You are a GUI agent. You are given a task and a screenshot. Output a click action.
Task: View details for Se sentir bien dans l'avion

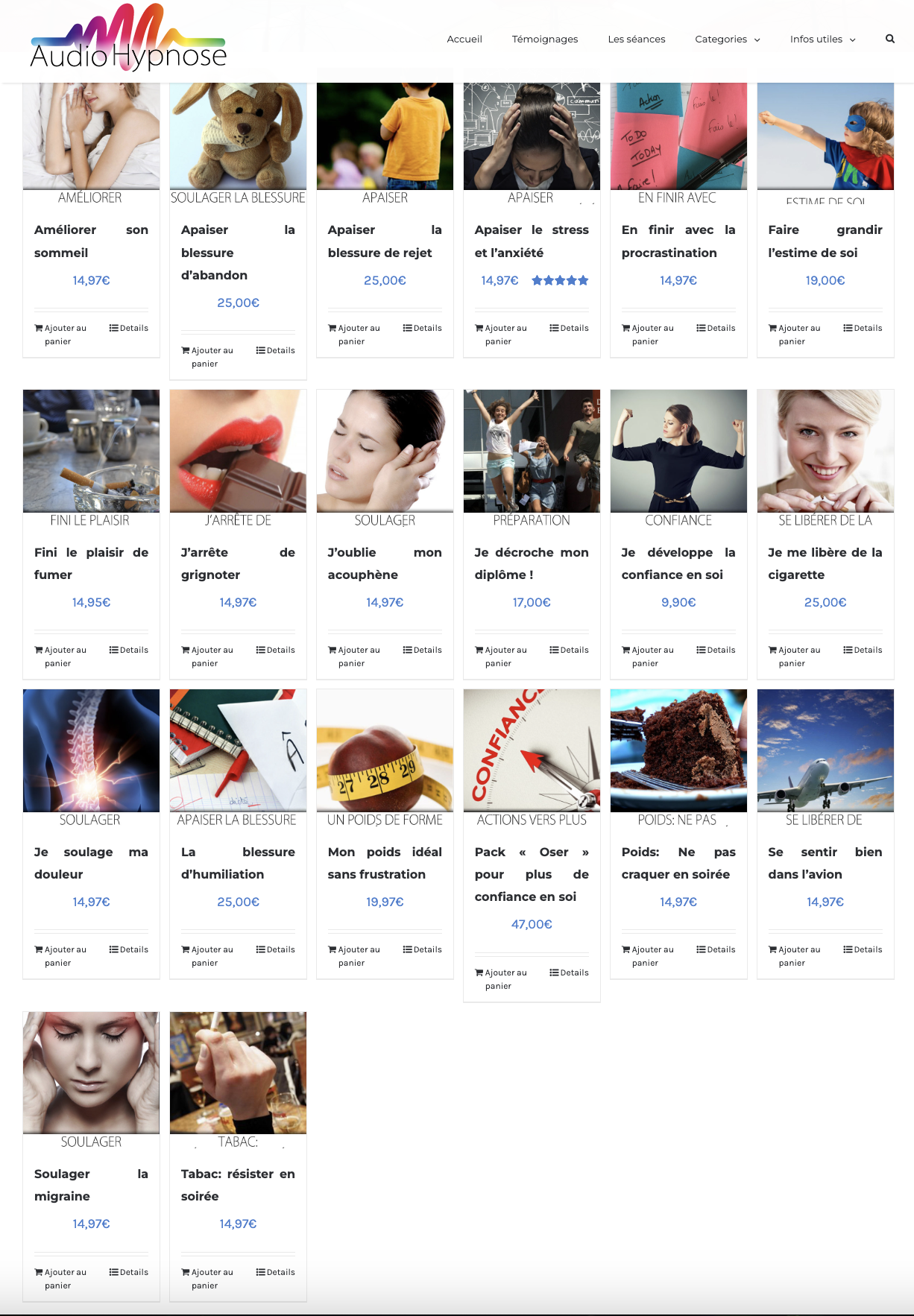863,949
